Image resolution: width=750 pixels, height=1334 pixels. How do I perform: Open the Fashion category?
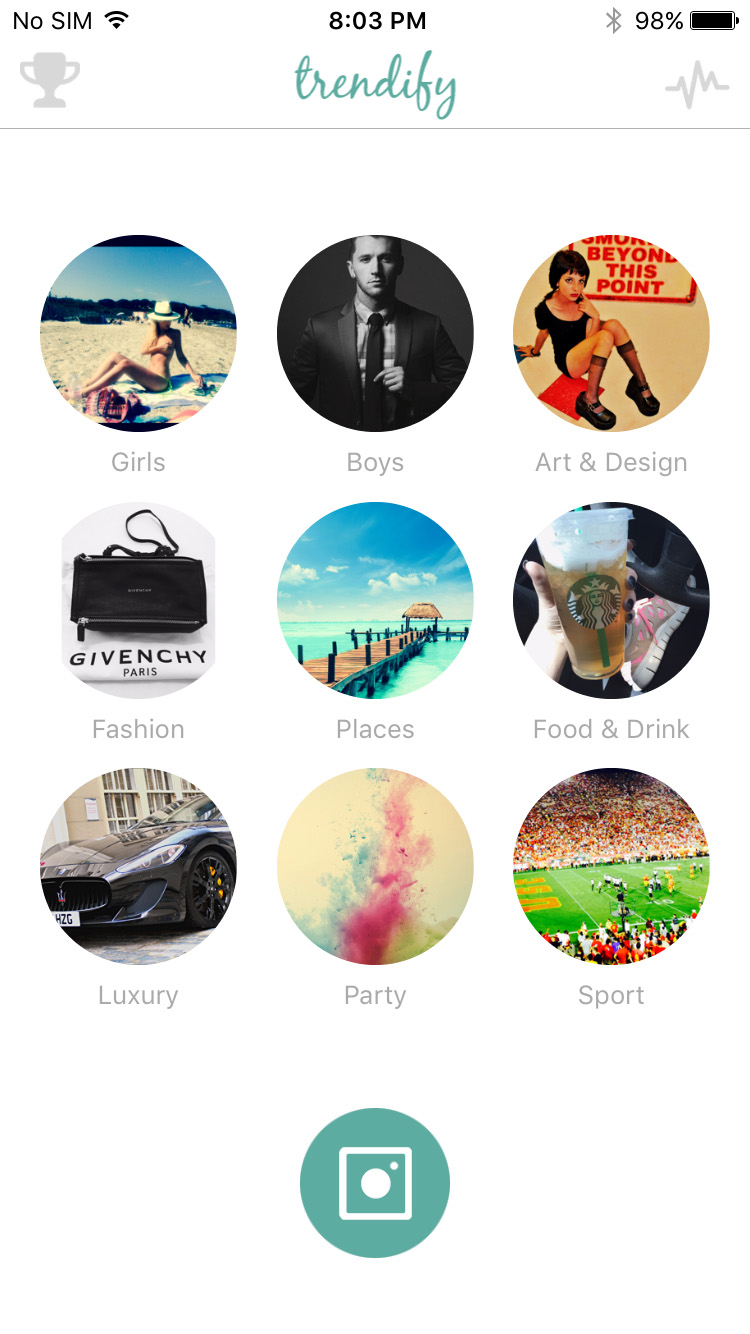pyautogui.click(x=138, y=600)
